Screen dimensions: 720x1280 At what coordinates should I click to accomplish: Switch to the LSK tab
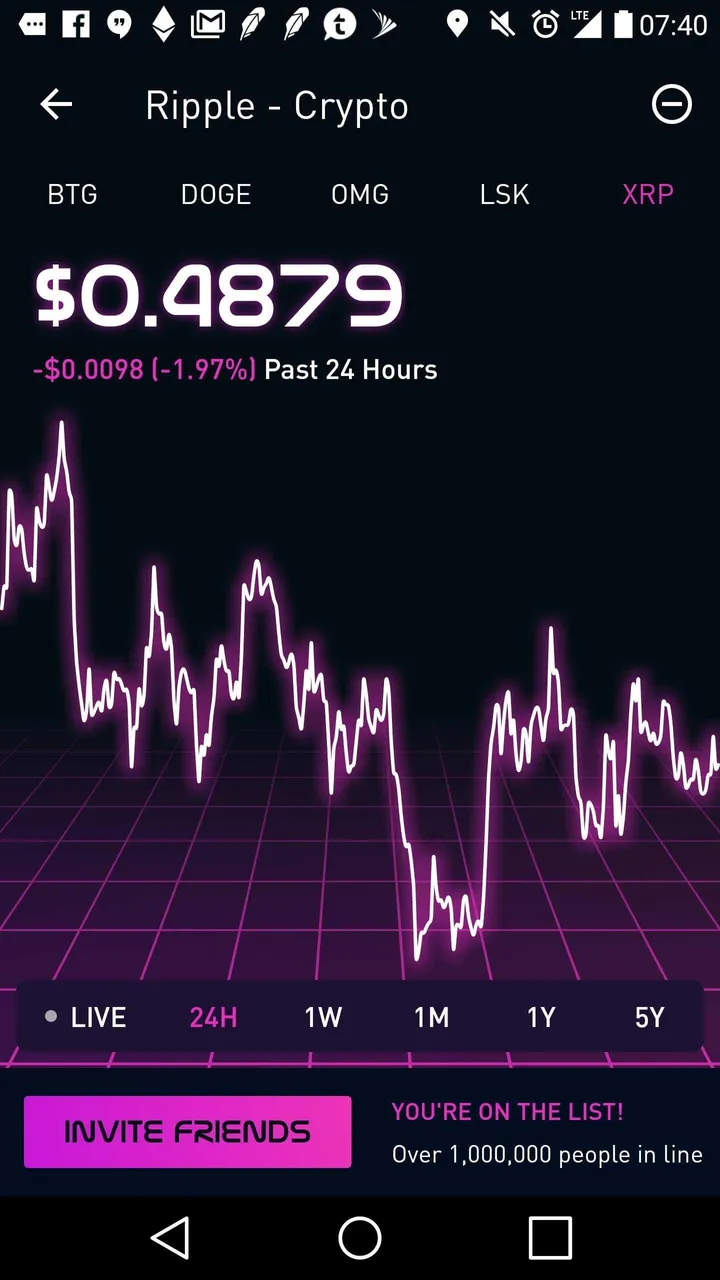(504, 194)
